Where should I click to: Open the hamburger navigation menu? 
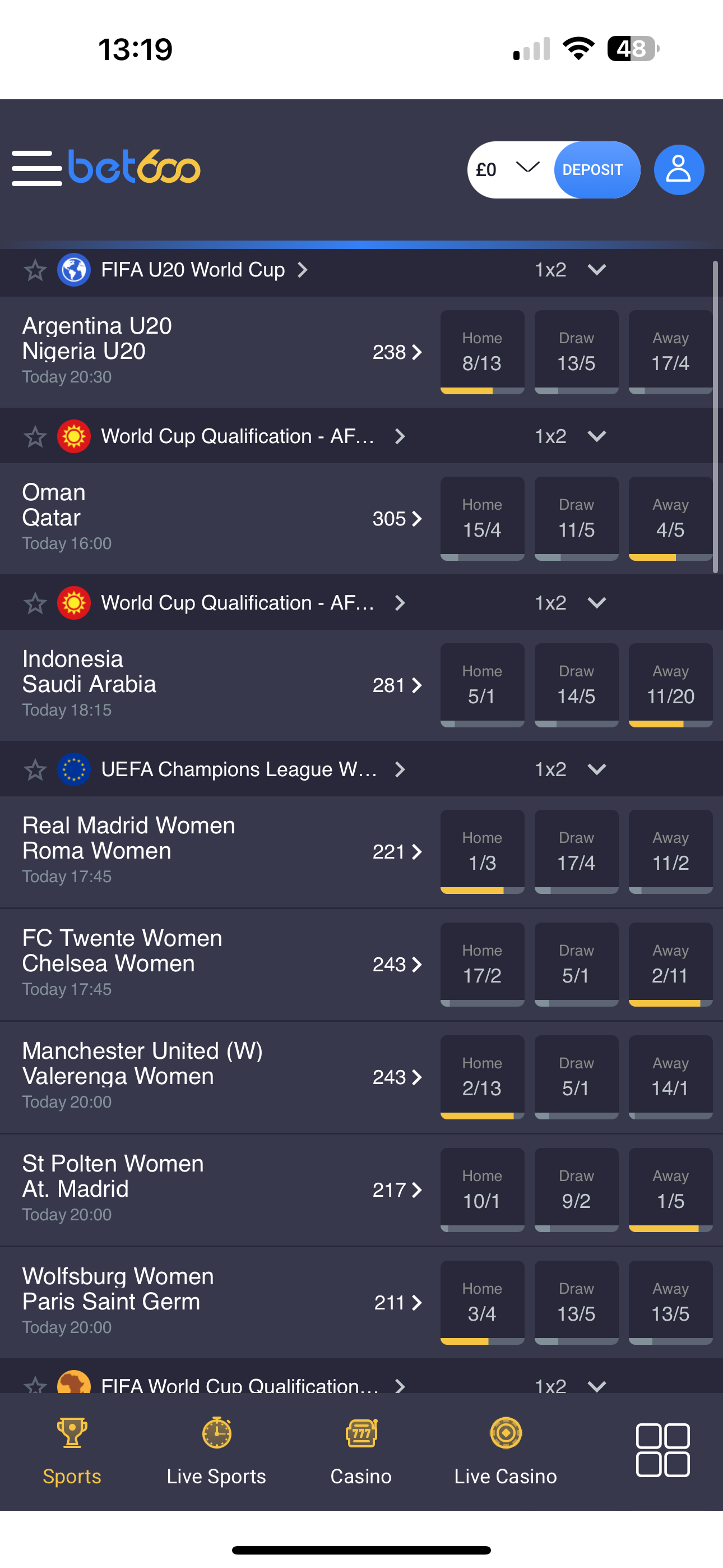pos(36,169)
